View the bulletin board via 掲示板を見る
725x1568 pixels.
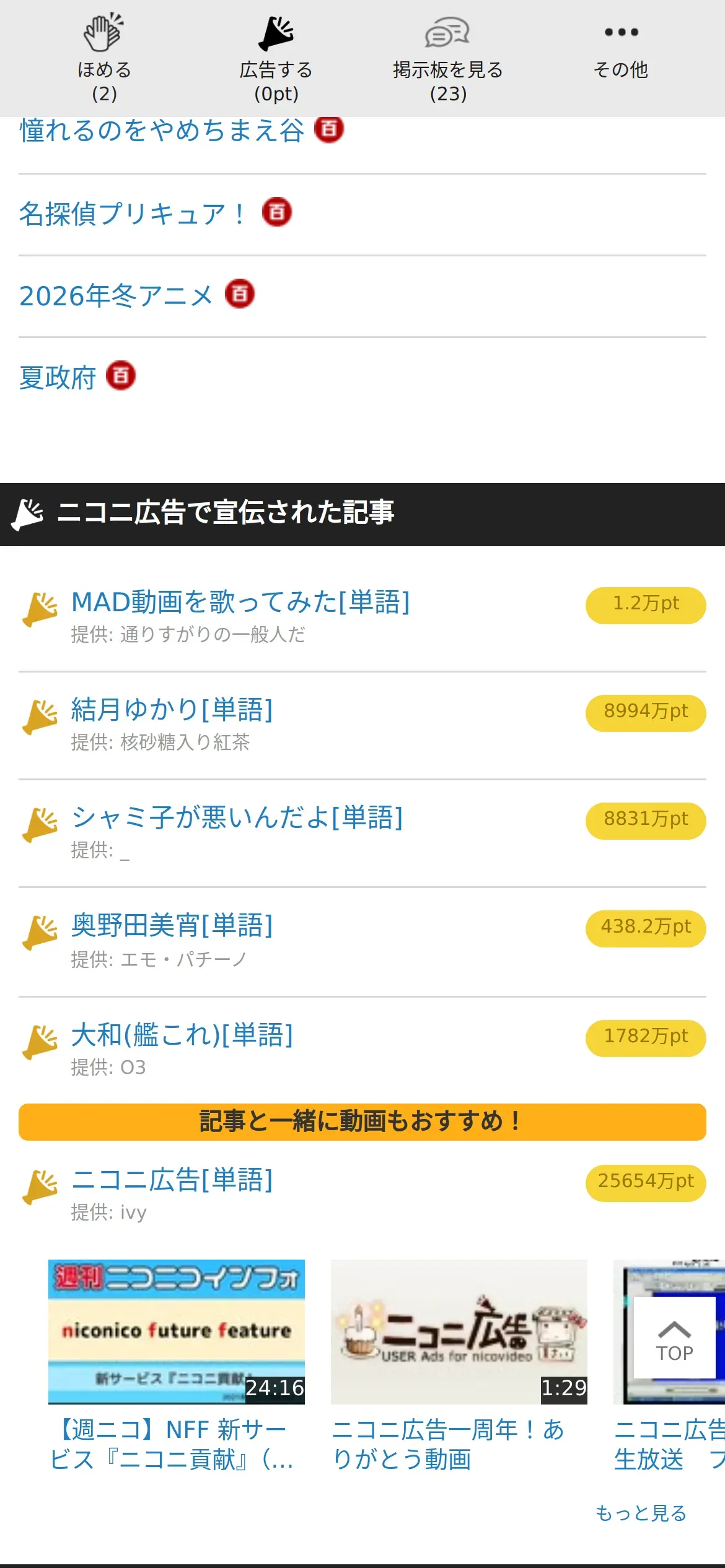point(447,57)
